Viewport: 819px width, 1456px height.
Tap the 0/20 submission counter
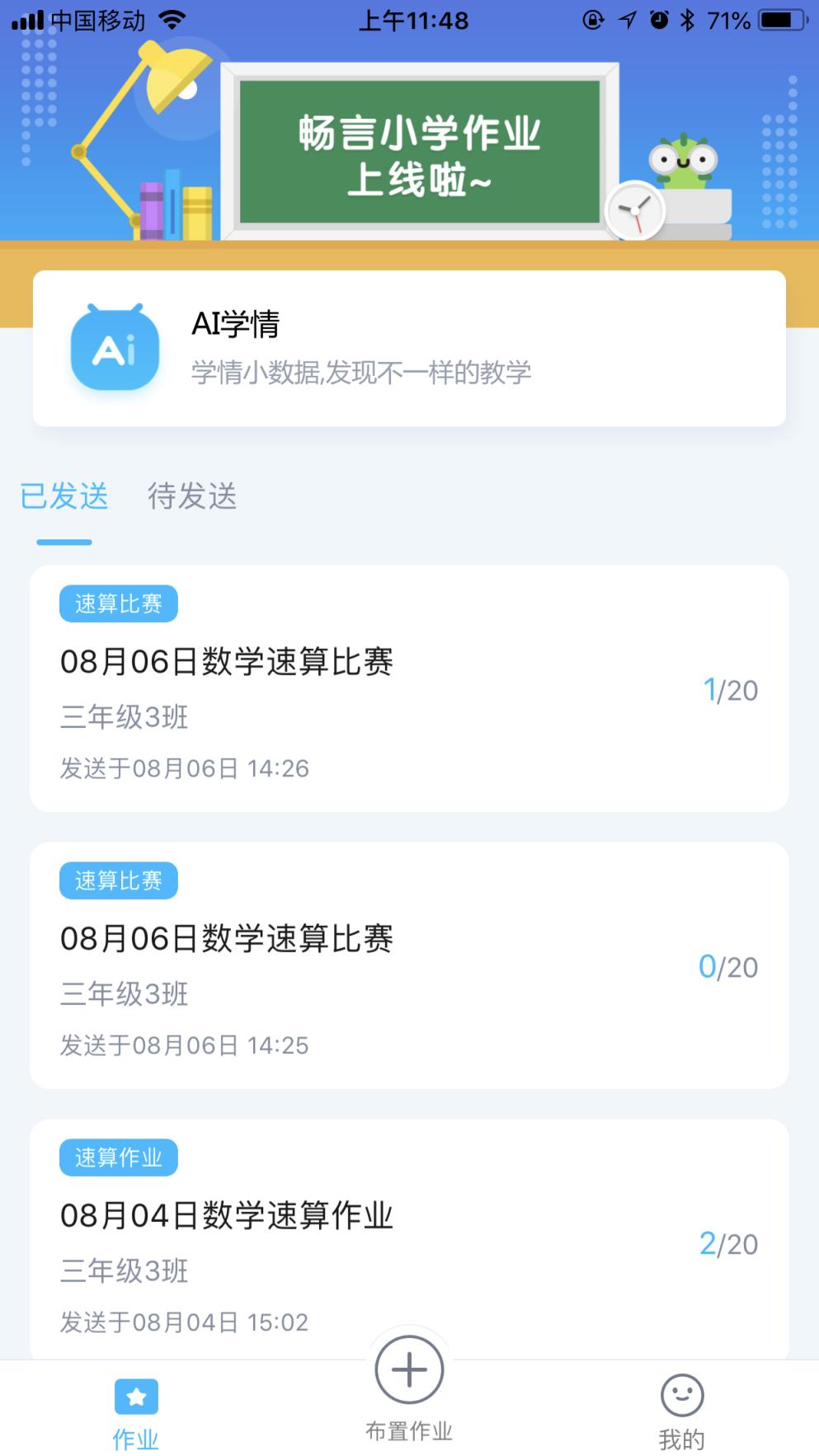tap(730, 966)
